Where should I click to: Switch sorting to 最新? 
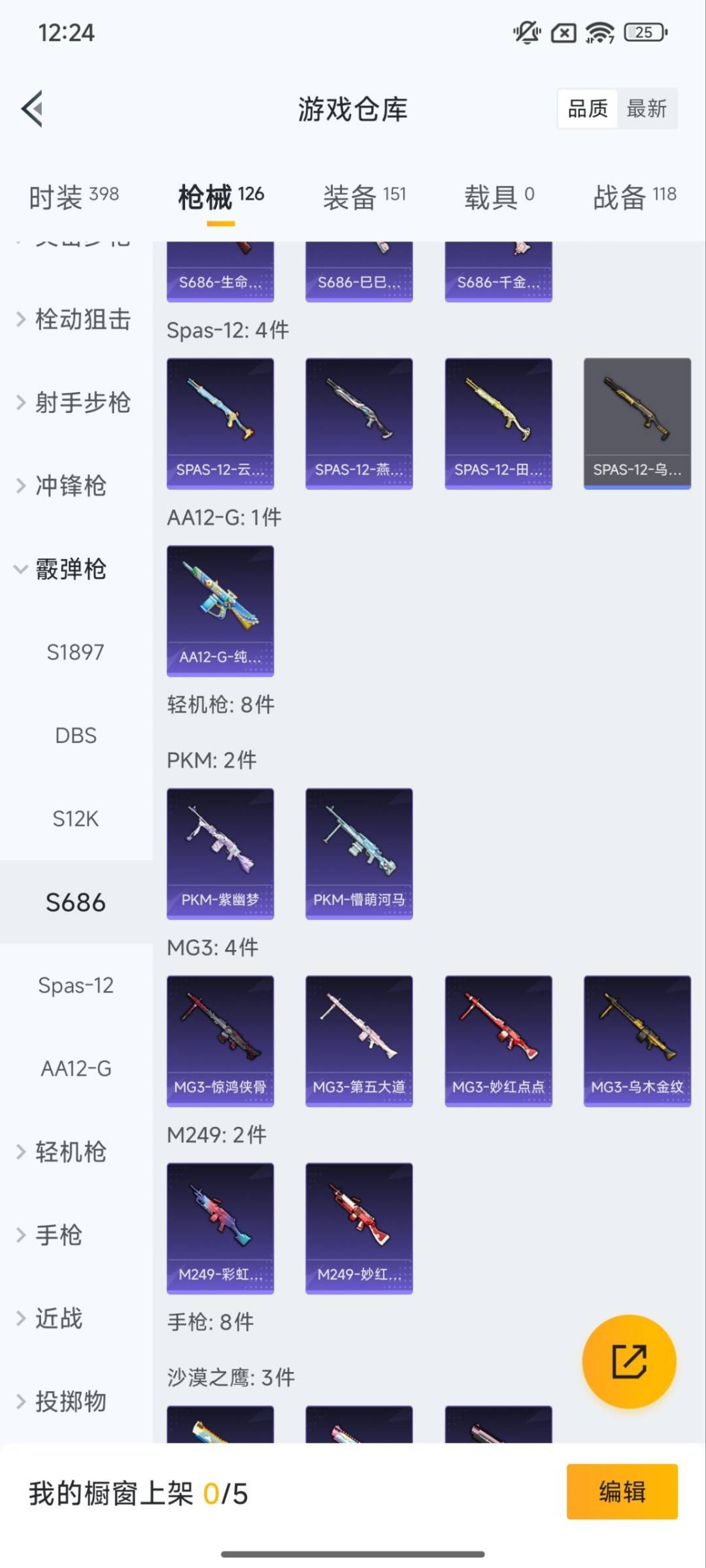[x=648, y=108]
